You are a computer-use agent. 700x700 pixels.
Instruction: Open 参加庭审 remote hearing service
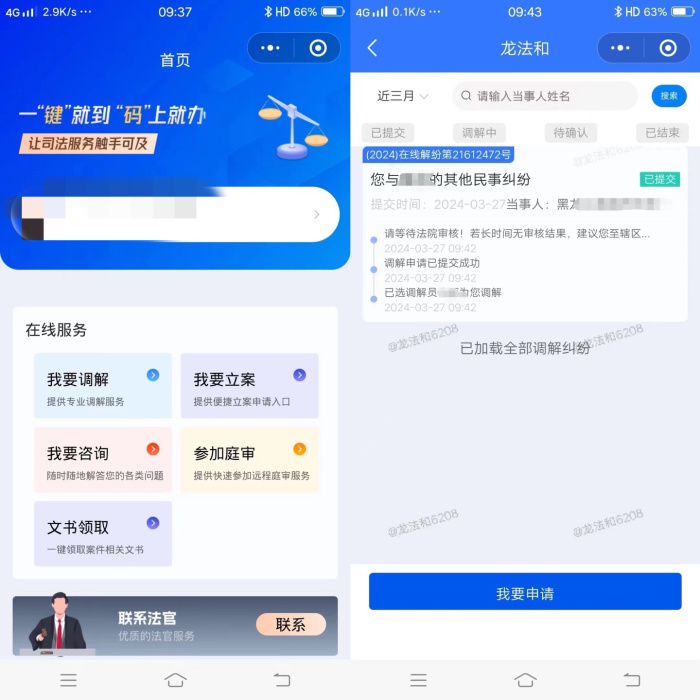pos(250,460)
